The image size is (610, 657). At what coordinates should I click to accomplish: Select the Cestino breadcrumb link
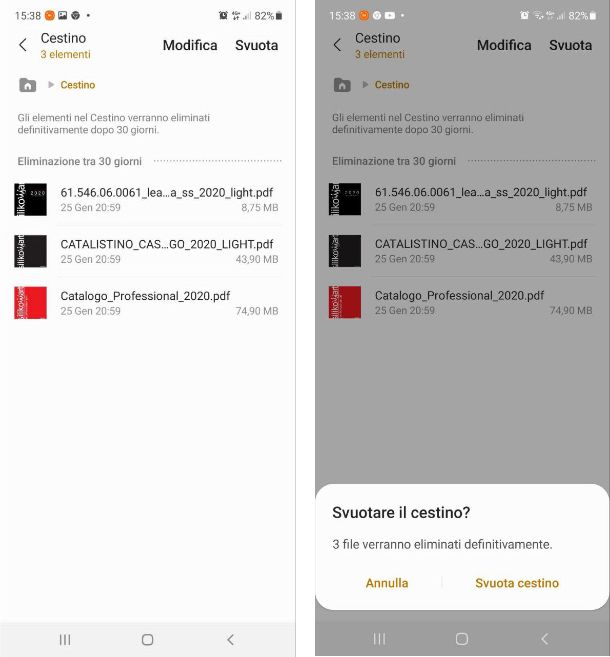(78, 85)
